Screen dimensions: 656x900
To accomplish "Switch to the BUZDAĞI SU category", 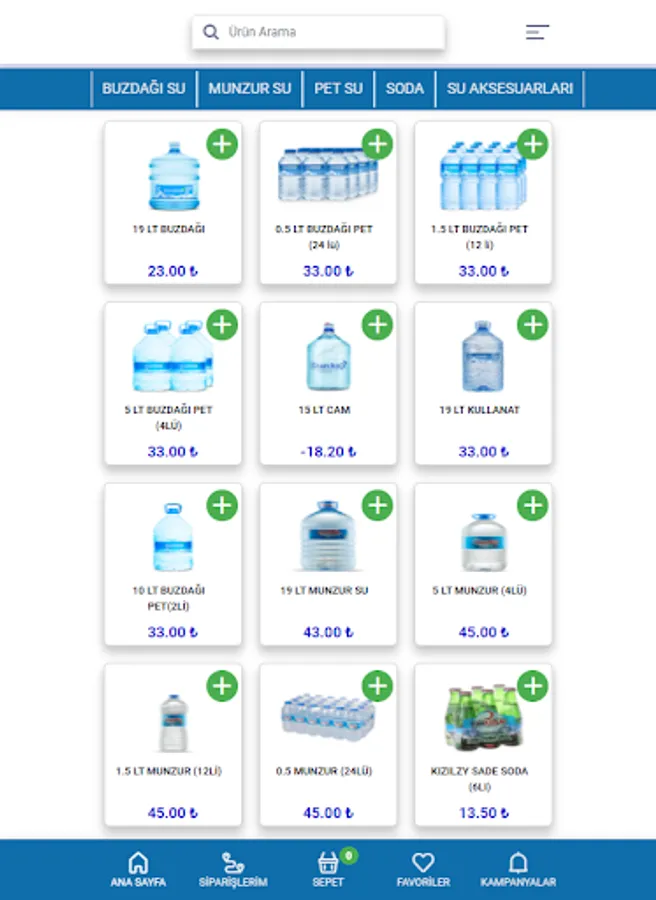I will point(144,88).
